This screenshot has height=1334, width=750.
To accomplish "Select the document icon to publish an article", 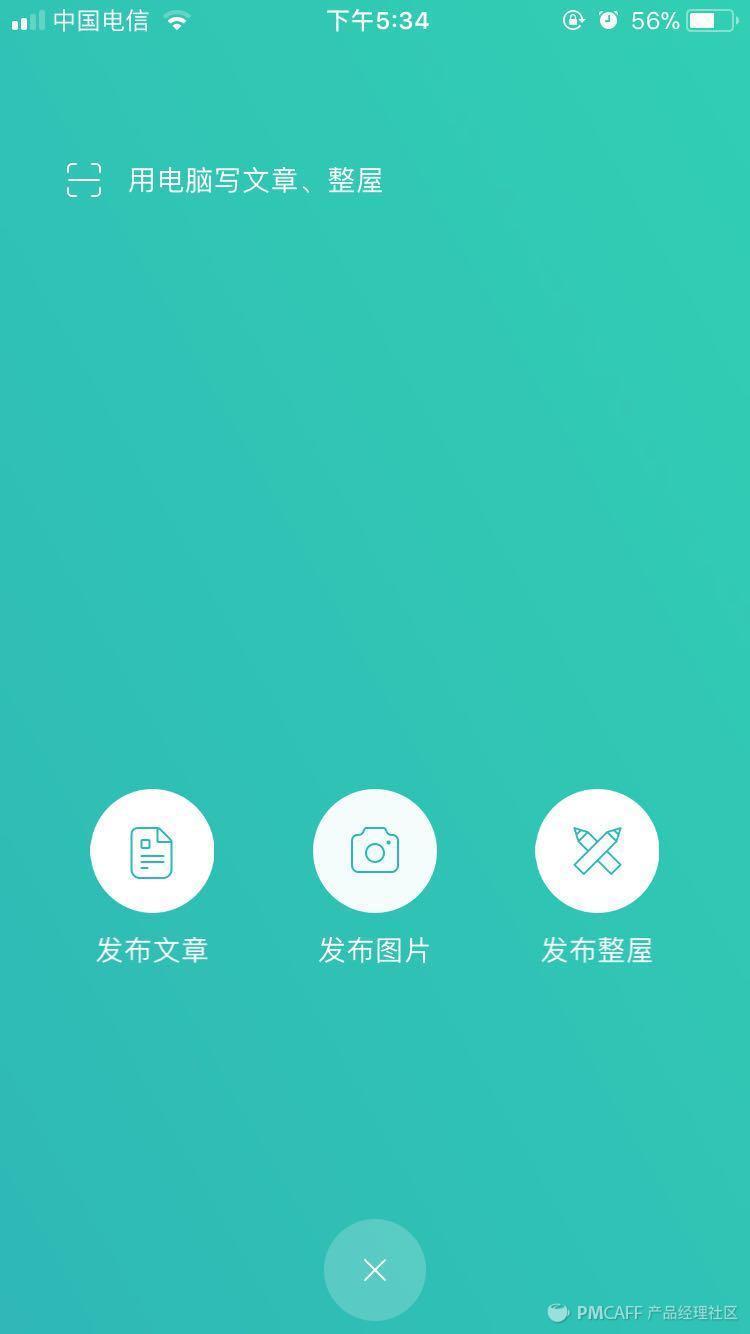I will (x=152, y=850).
